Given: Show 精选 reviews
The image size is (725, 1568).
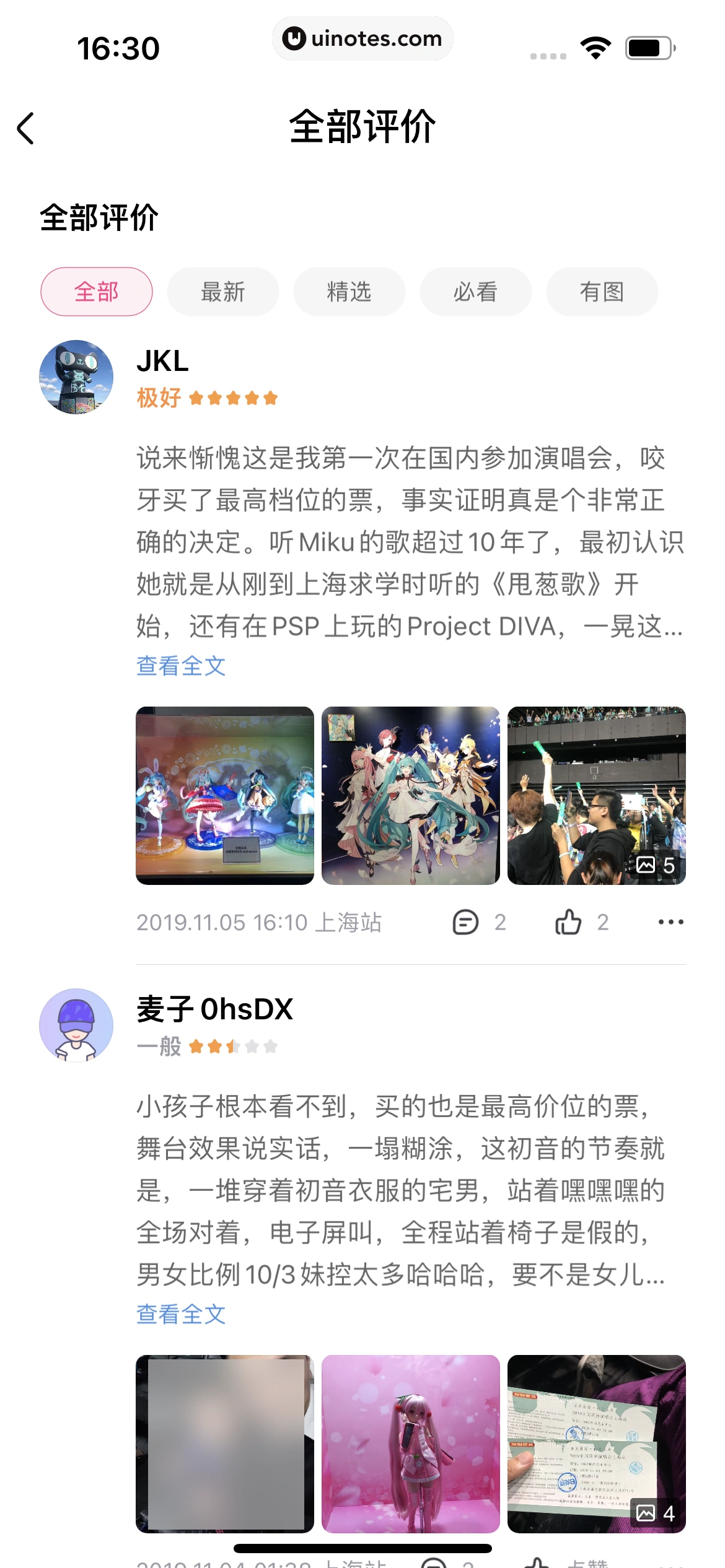Looking at the screenshot, I should (x=349, y=292).
